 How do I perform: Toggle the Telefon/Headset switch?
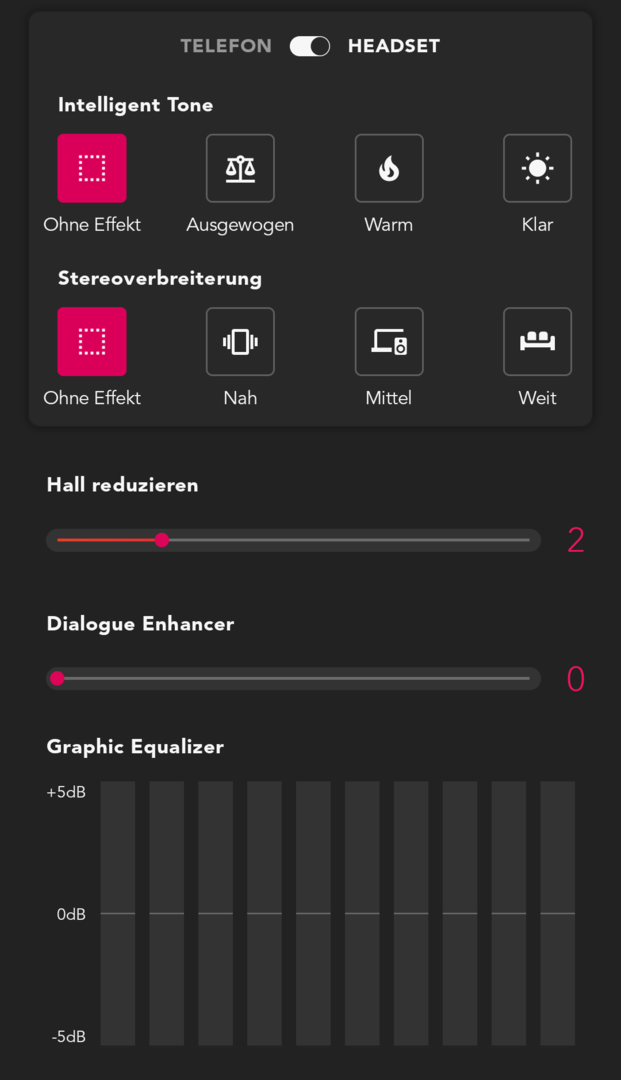point(310,46)
